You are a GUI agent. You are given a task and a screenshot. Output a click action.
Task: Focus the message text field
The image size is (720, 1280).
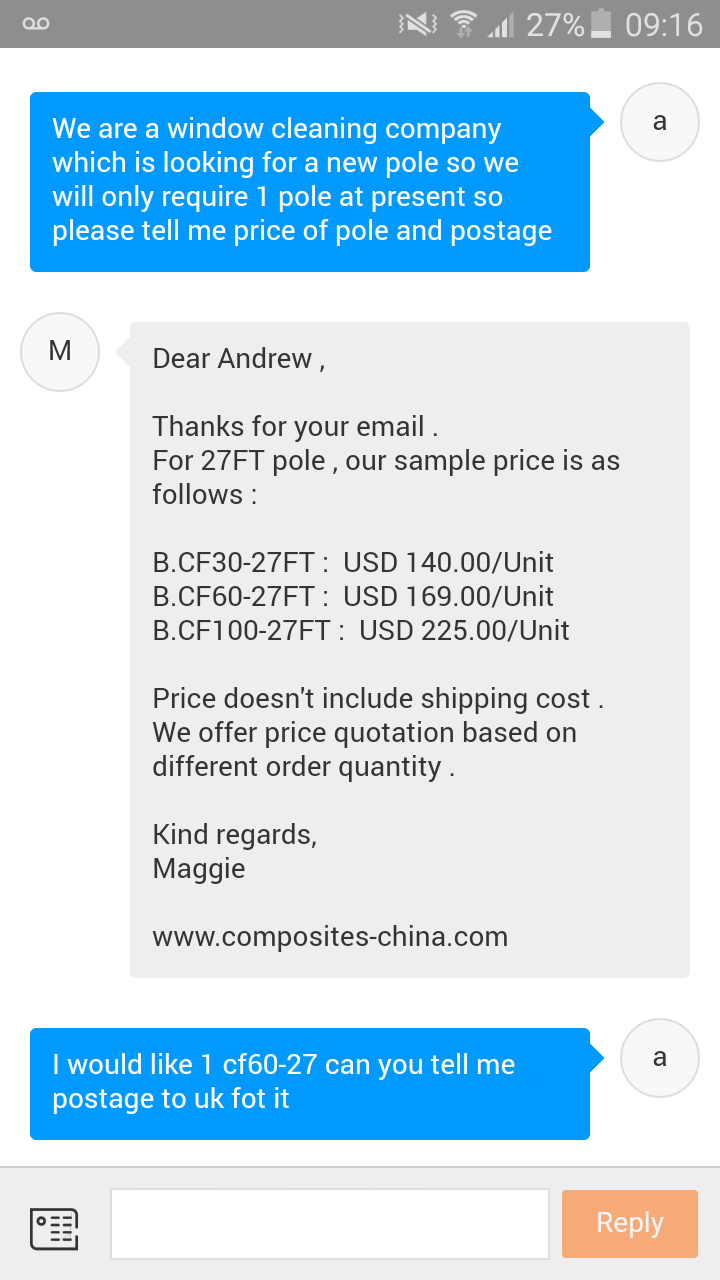(x=330, y=1223)
